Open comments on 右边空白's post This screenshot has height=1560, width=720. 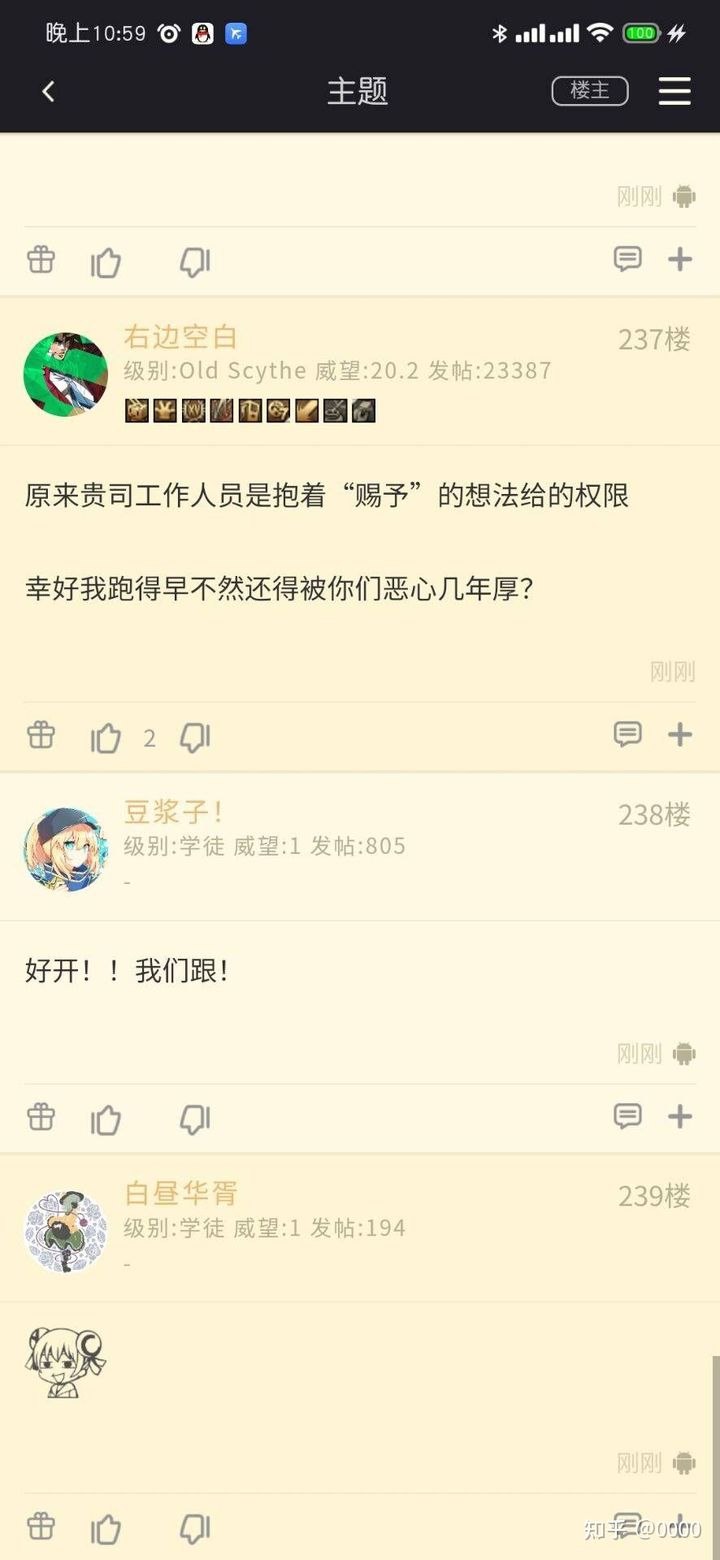tap(627, 735)
